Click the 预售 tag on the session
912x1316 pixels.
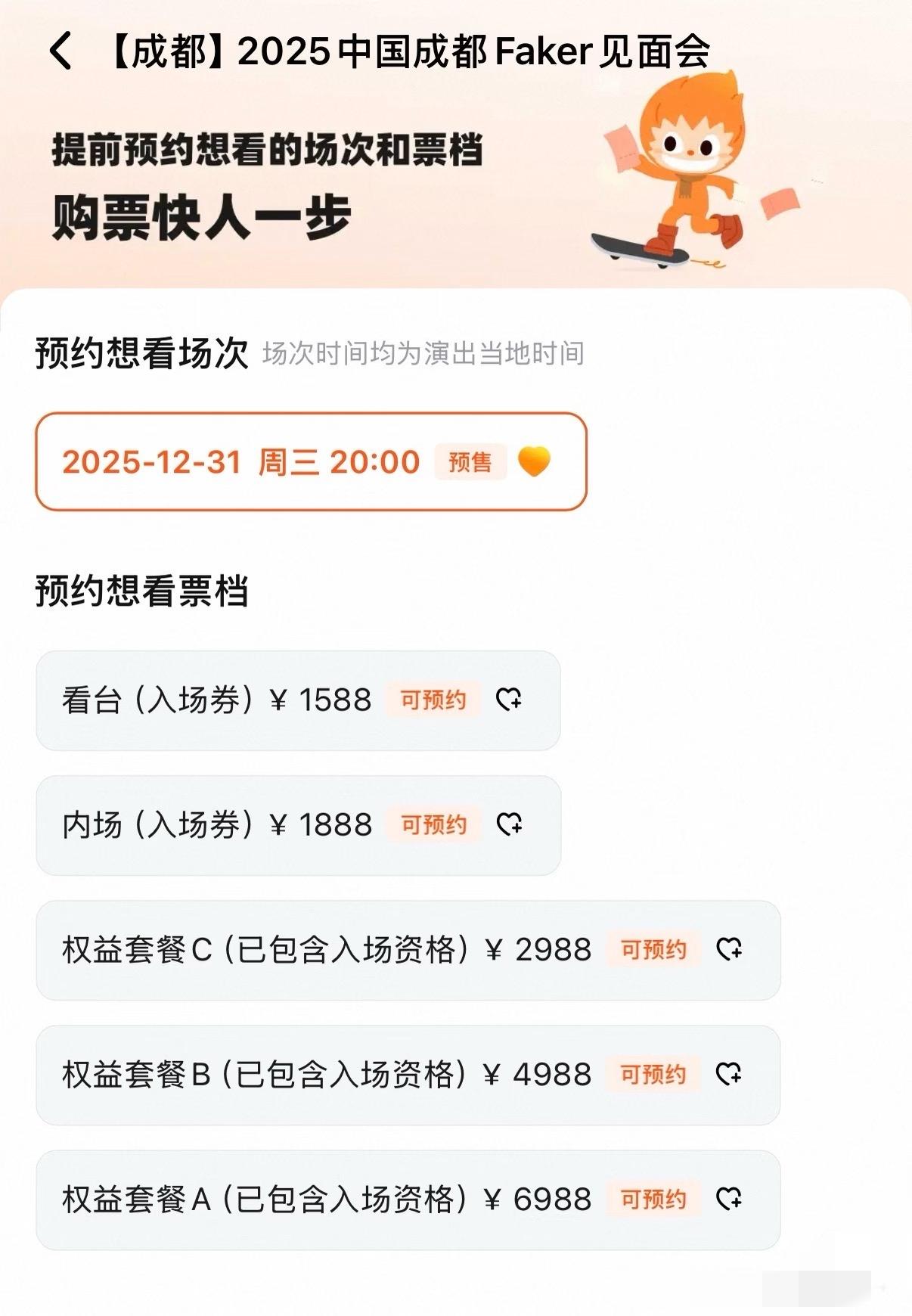pos(471,462)
